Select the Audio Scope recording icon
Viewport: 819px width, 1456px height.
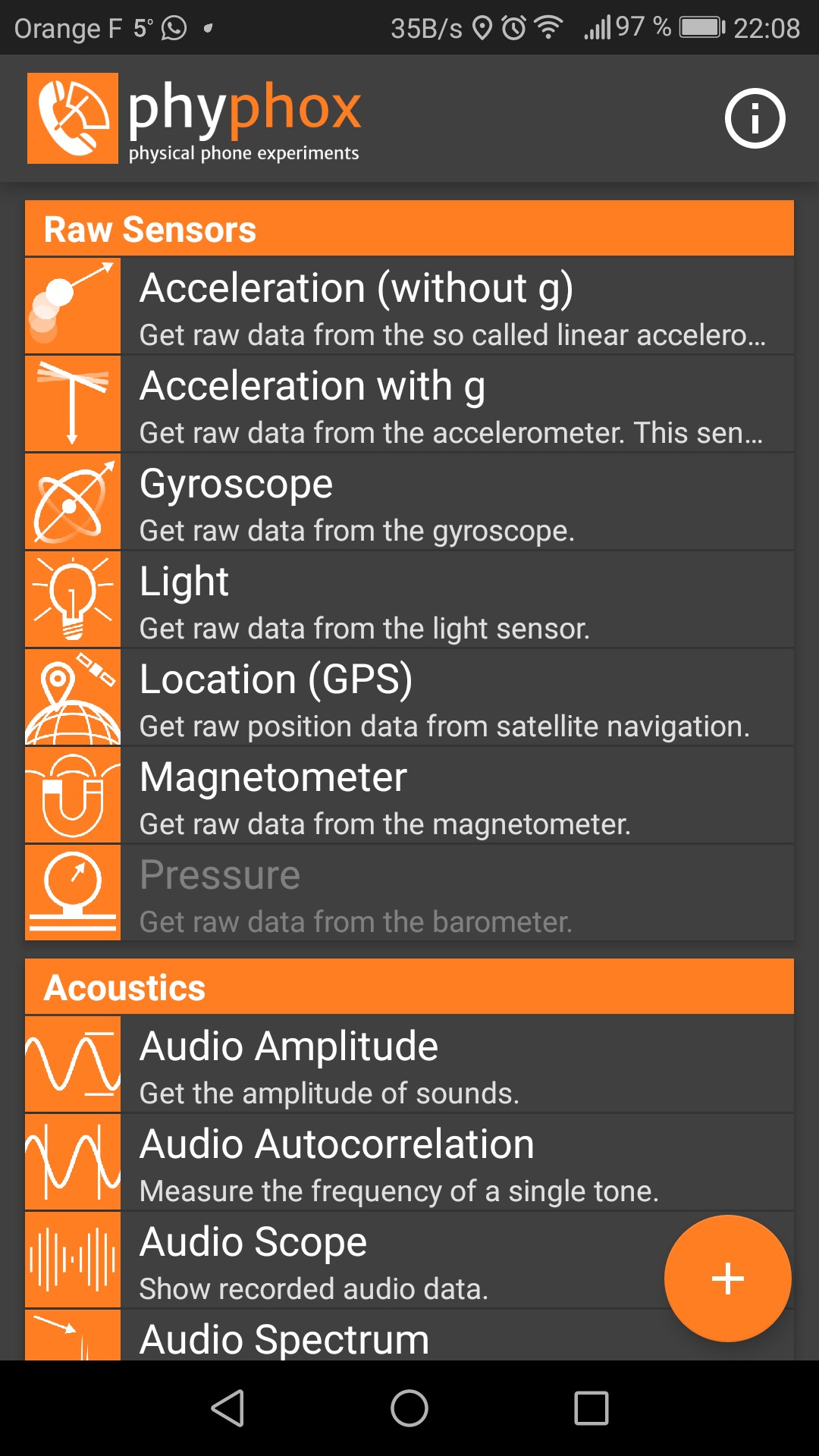pos(73,1260)
